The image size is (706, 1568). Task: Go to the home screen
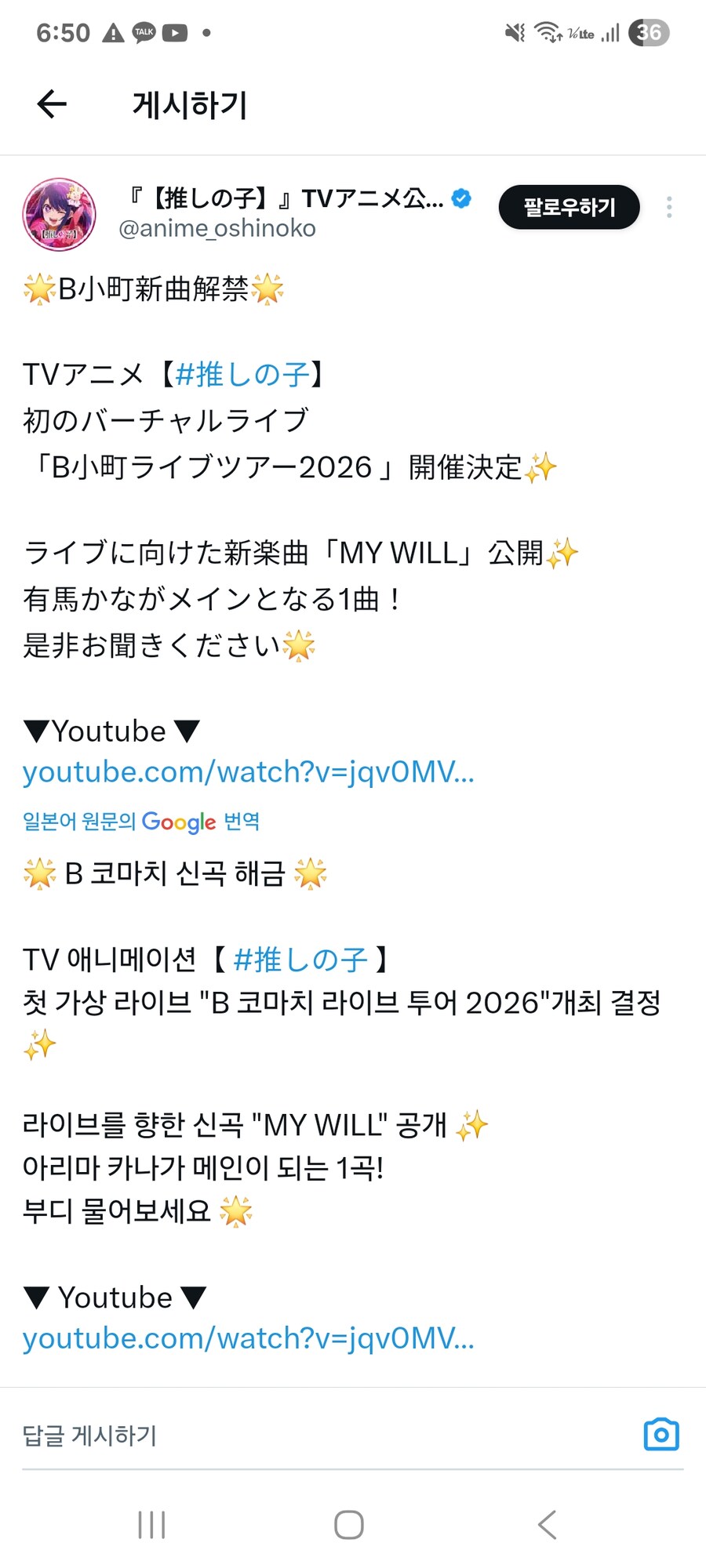point(349,1525)
